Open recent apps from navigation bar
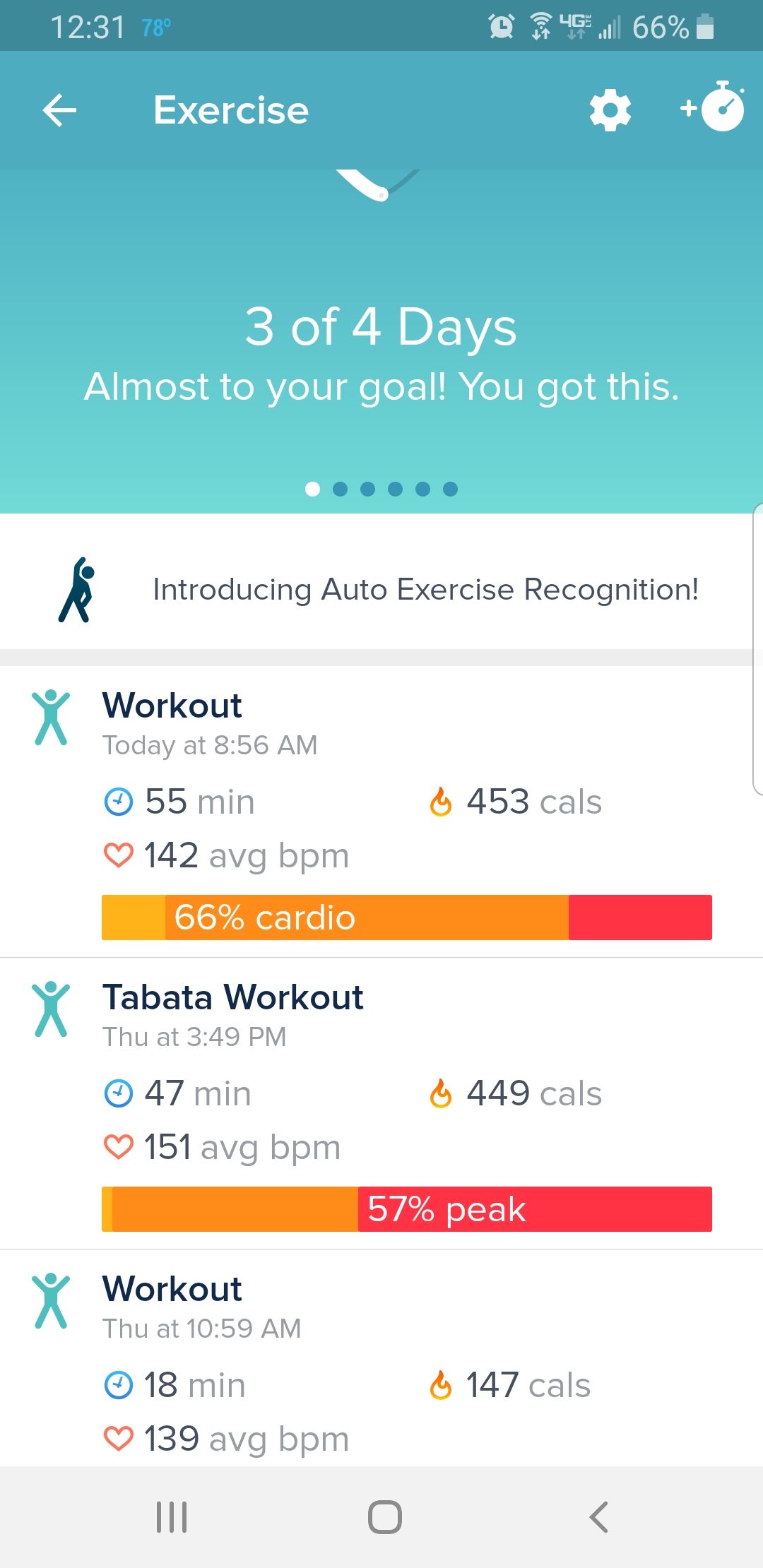763x1568 pixels. [x=172, y=1516]
